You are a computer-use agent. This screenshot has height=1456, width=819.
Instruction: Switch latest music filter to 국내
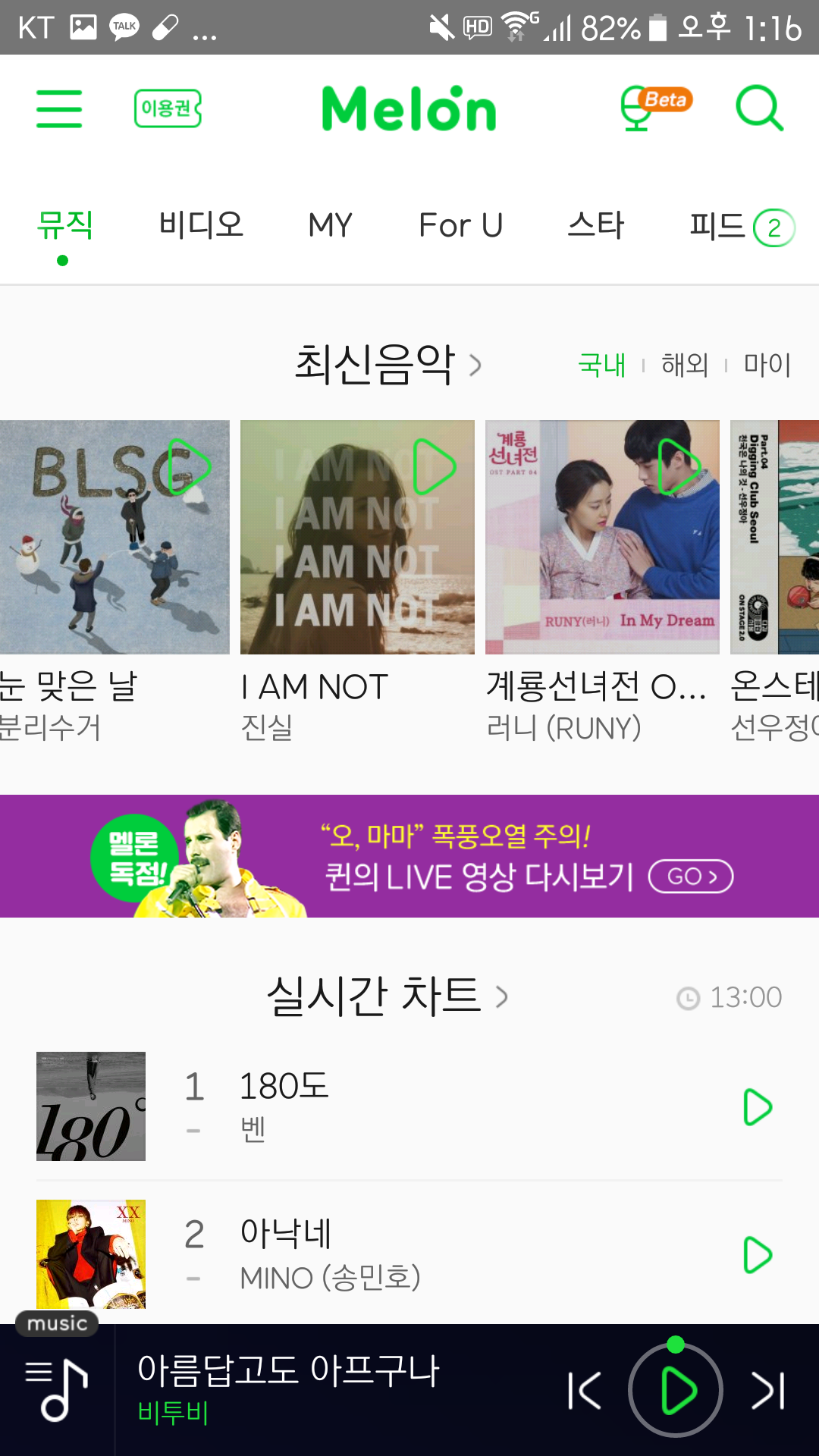(601, 365)
